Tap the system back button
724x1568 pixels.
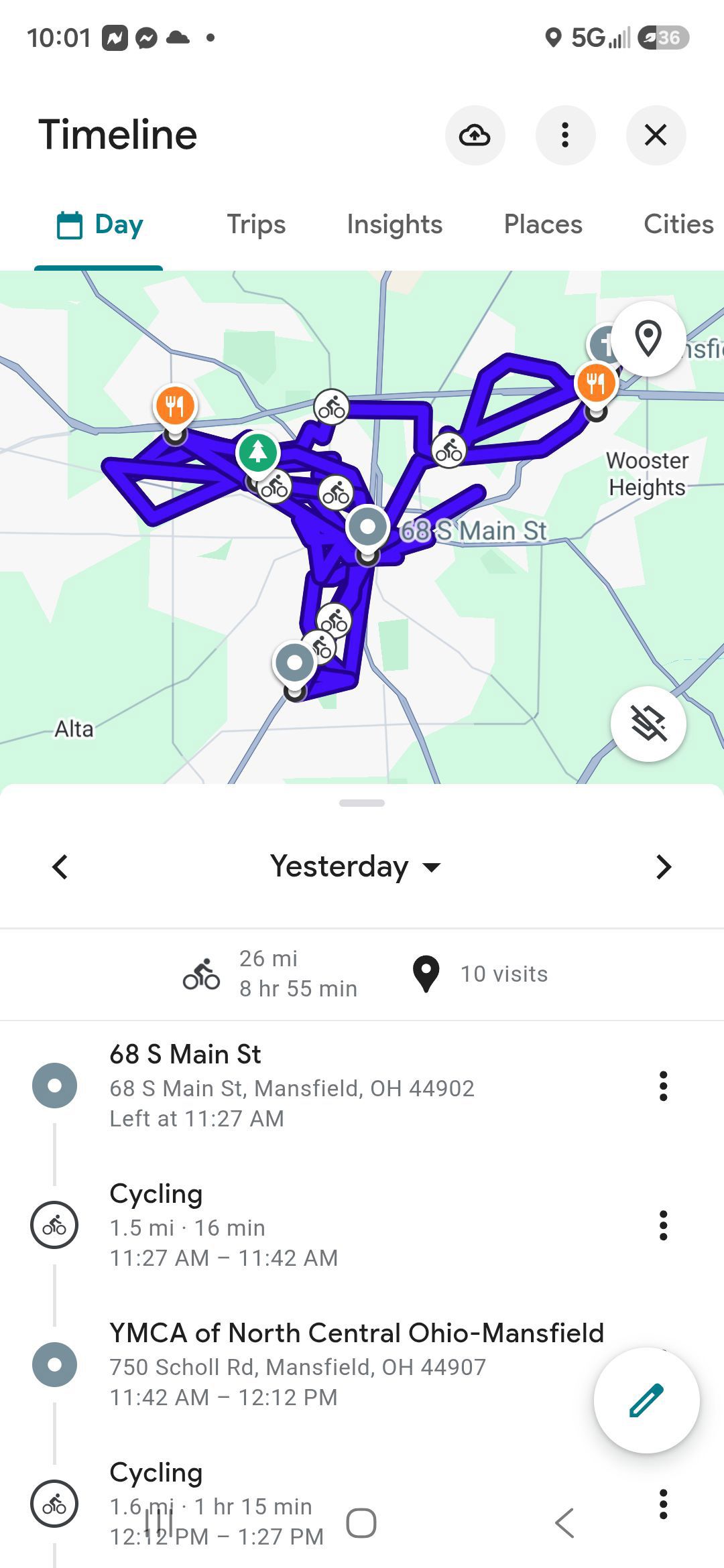click(x=564, y=1523)
